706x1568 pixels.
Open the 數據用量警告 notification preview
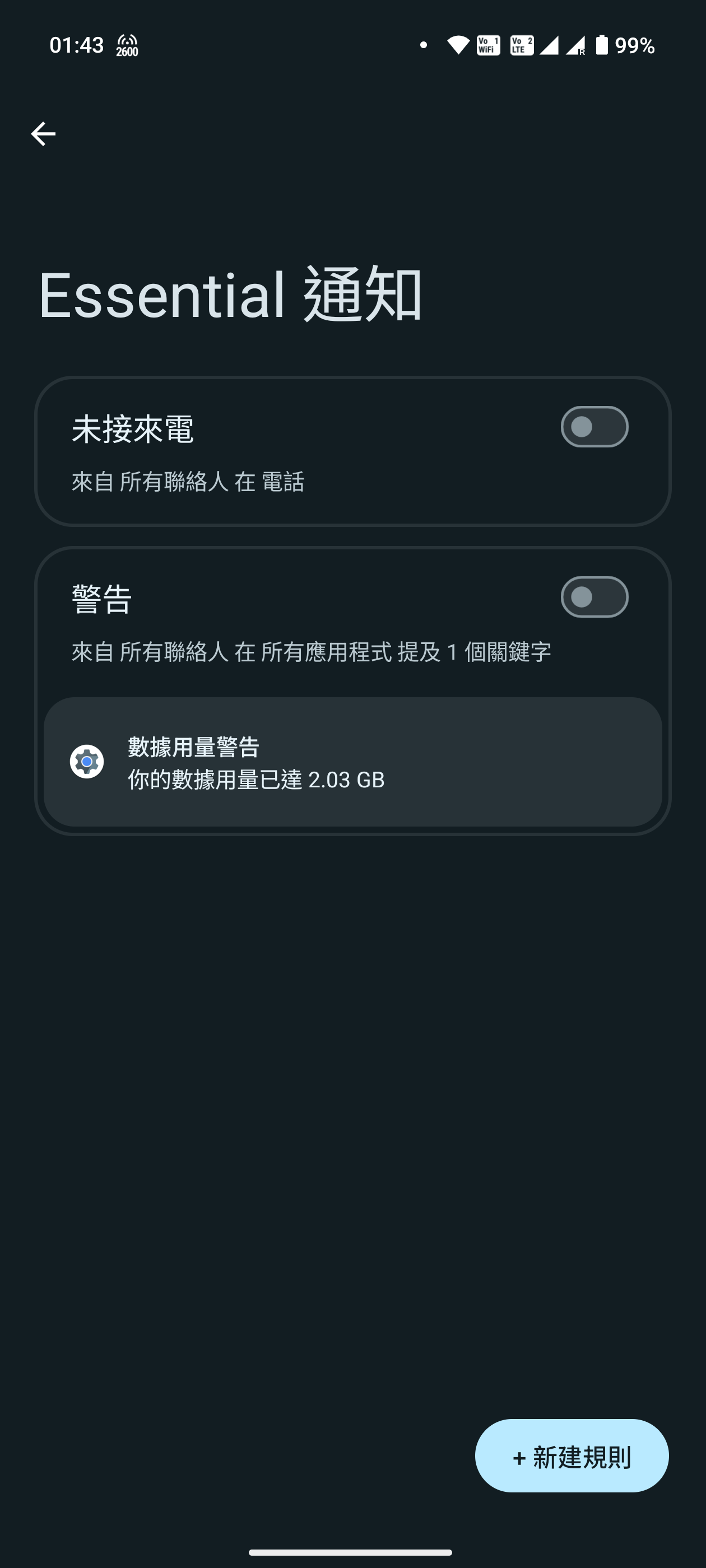352,762
